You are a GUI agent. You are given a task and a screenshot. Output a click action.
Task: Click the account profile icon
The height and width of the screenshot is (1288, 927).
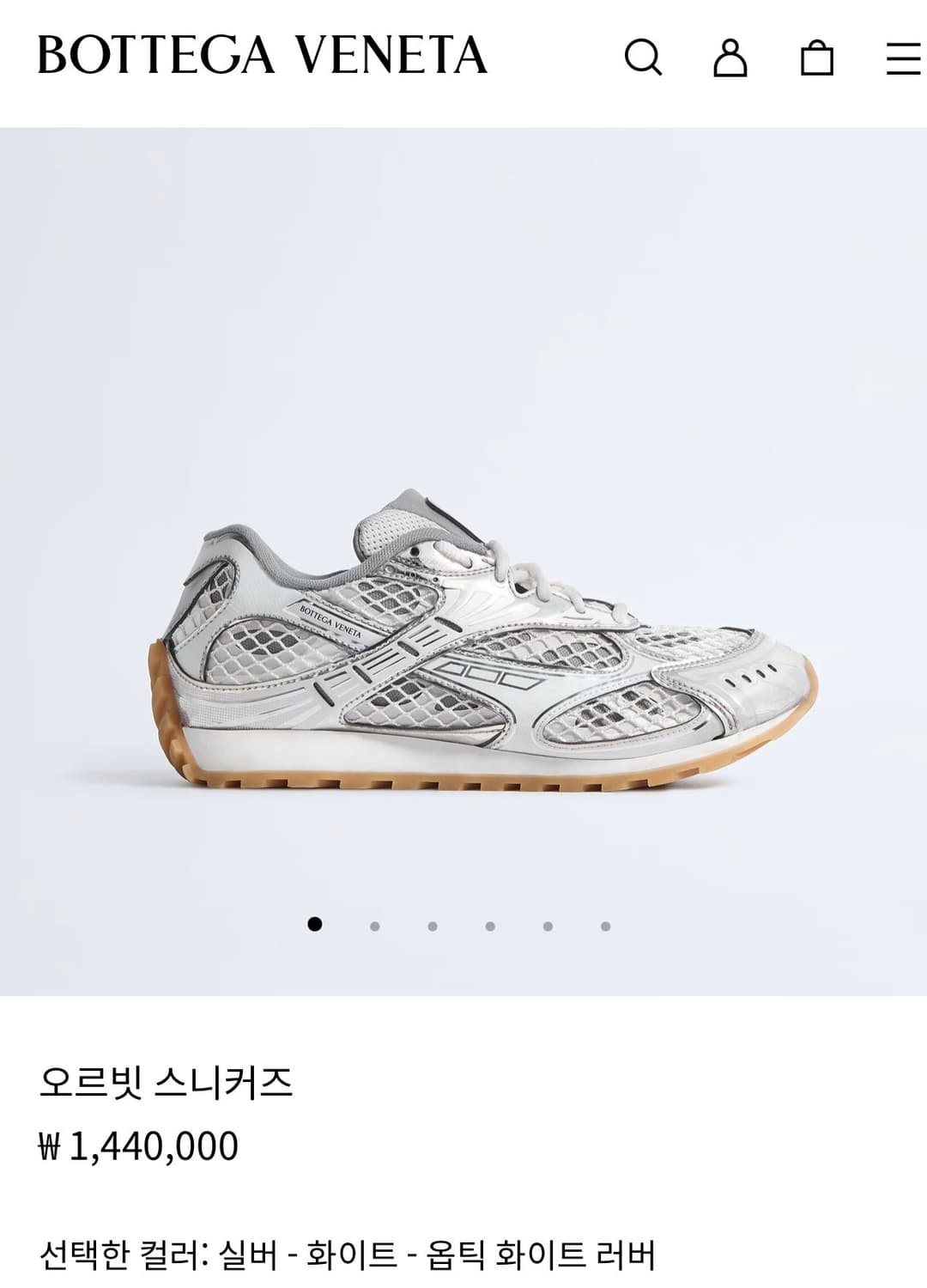[730, 58]
